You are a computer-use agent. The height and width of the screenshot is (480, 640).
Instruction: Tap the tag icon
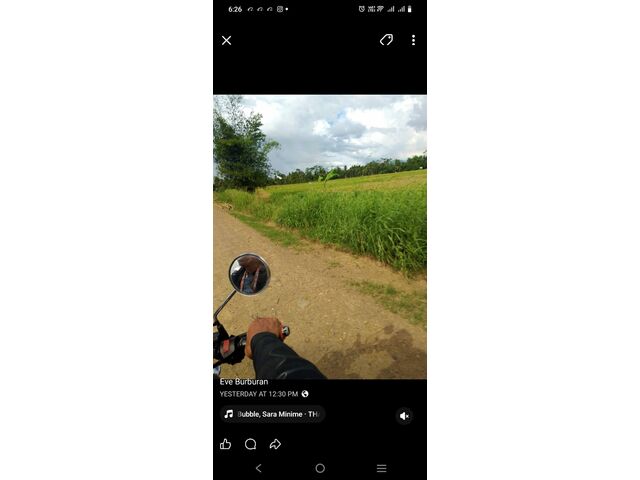pos(386,40)
